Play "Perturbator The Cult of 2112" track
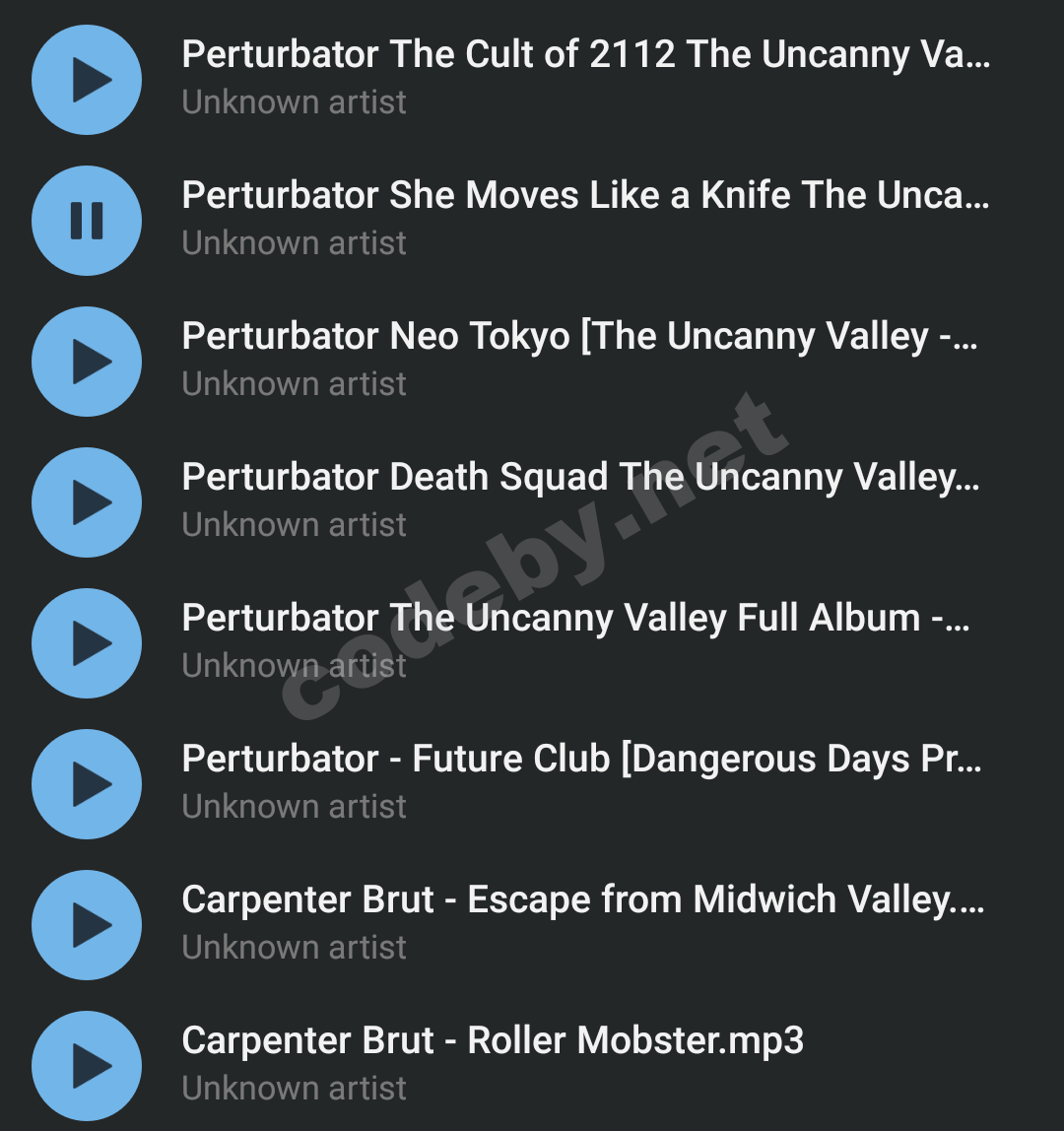The image size is (1064, 1131). coord(87,80)
